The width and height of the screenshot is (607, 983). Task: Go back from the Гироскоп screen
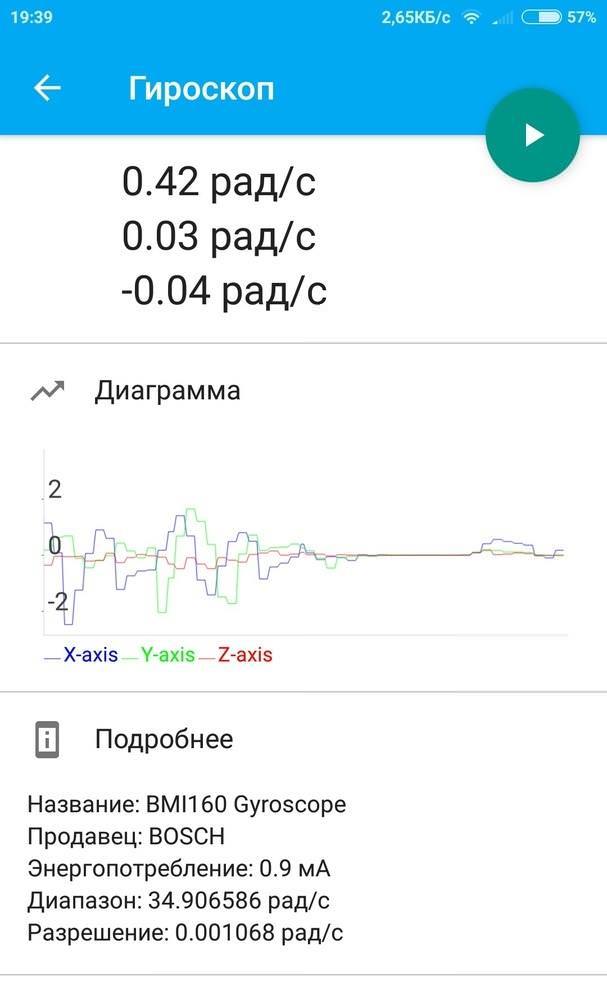[x=47, y=88]
